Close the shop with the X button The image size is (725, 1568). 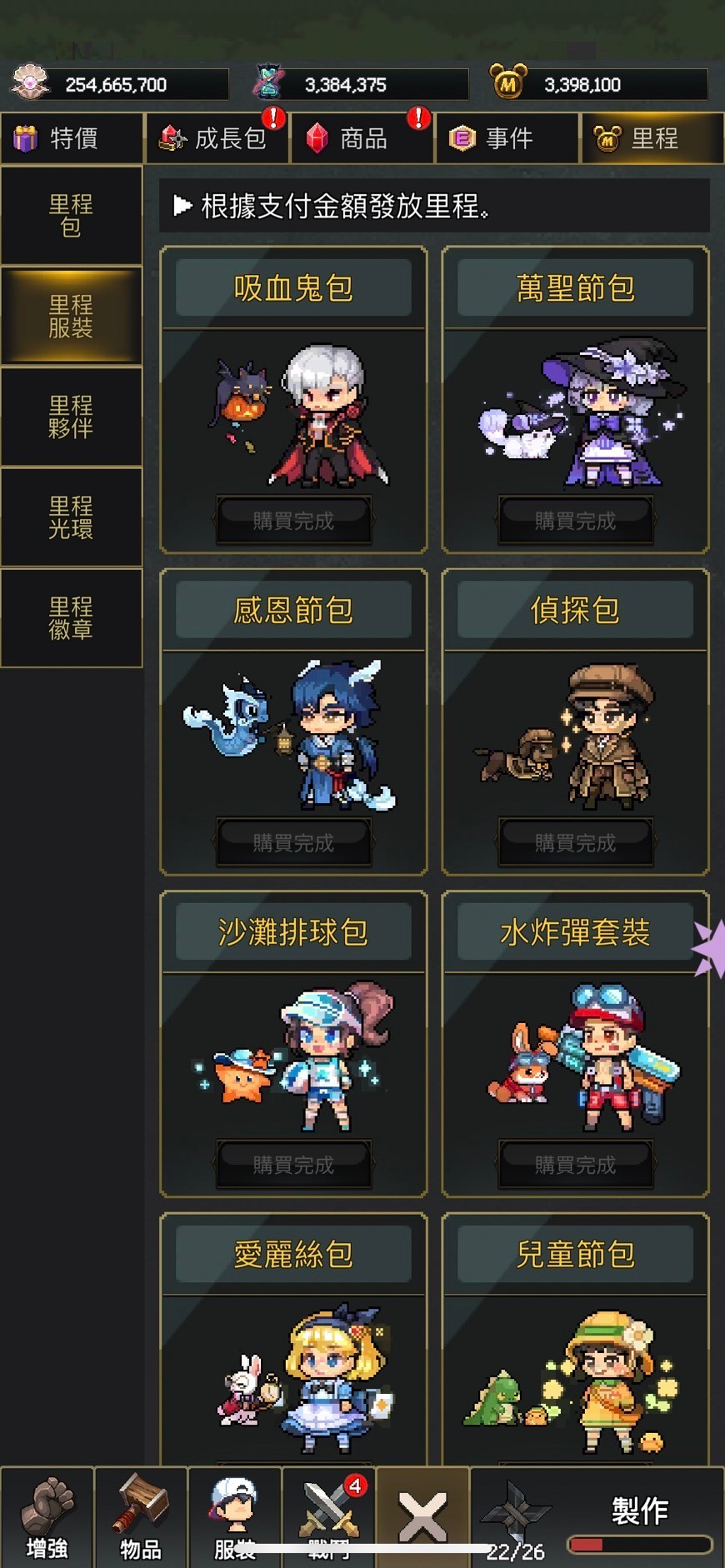422,1516
